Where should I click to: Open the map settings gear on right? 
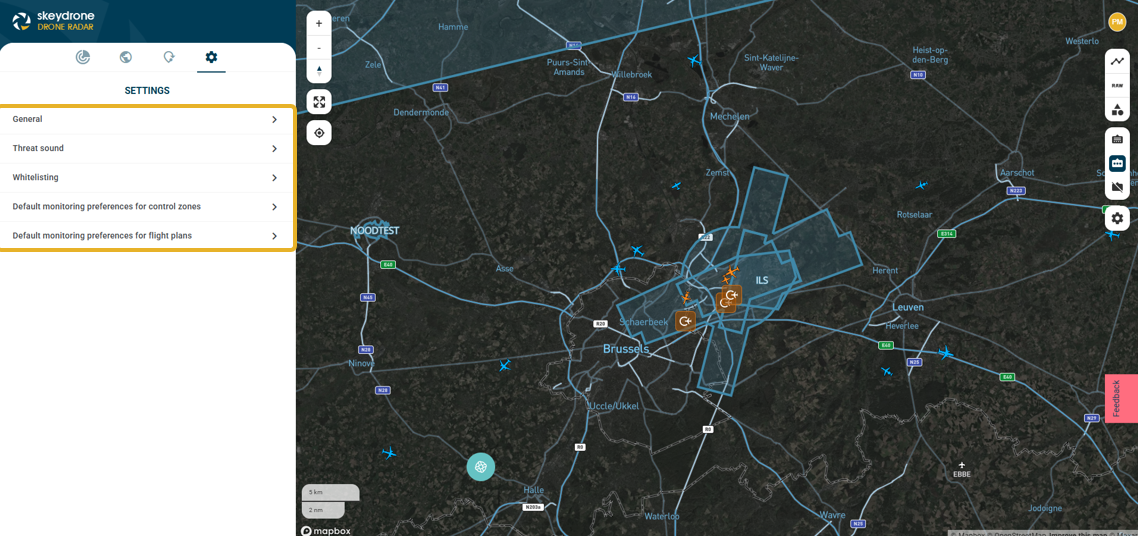point(1117,218)
